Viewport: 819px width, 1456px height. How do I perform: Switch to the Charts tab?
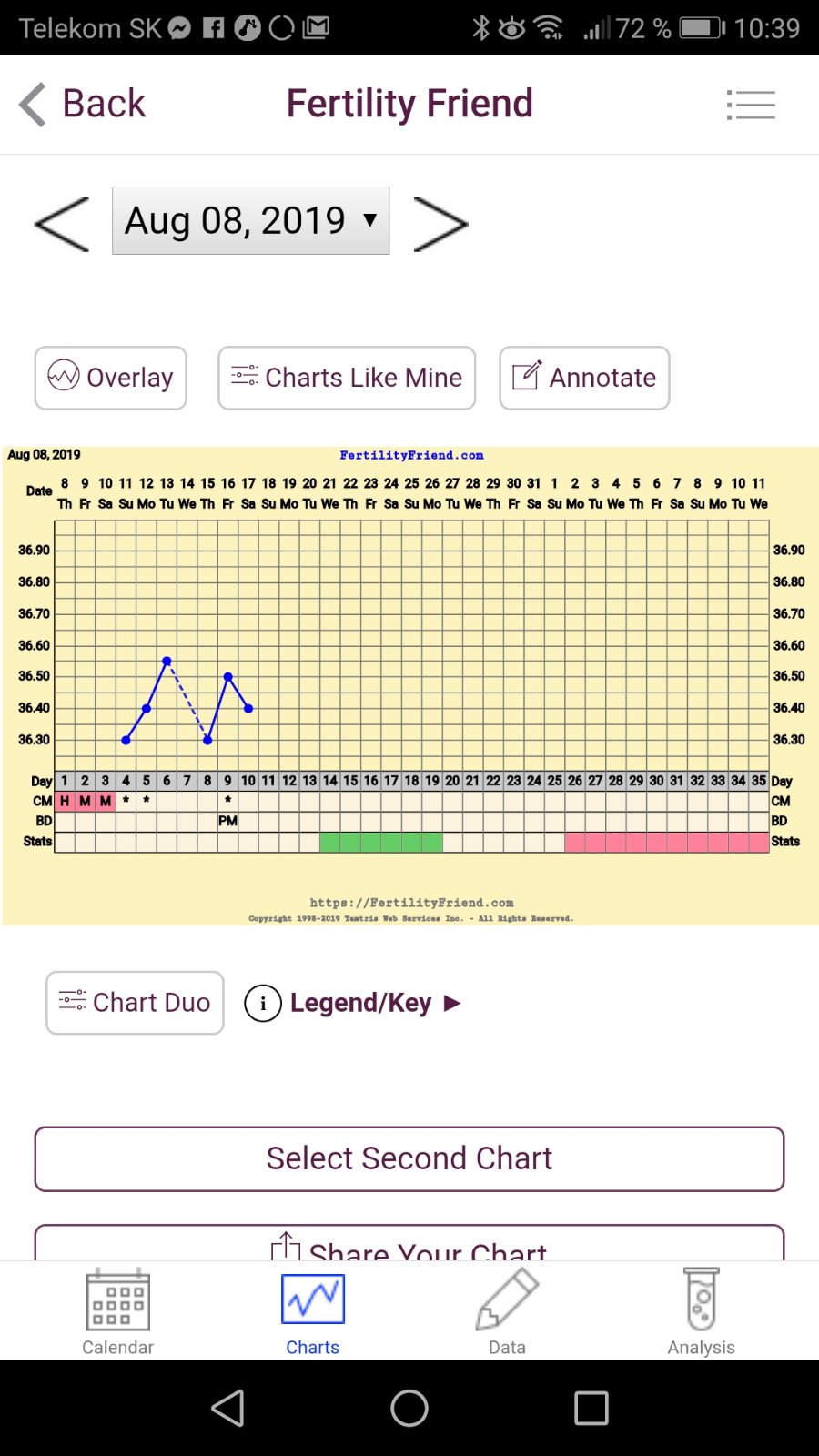click(x=312, y=1311)
